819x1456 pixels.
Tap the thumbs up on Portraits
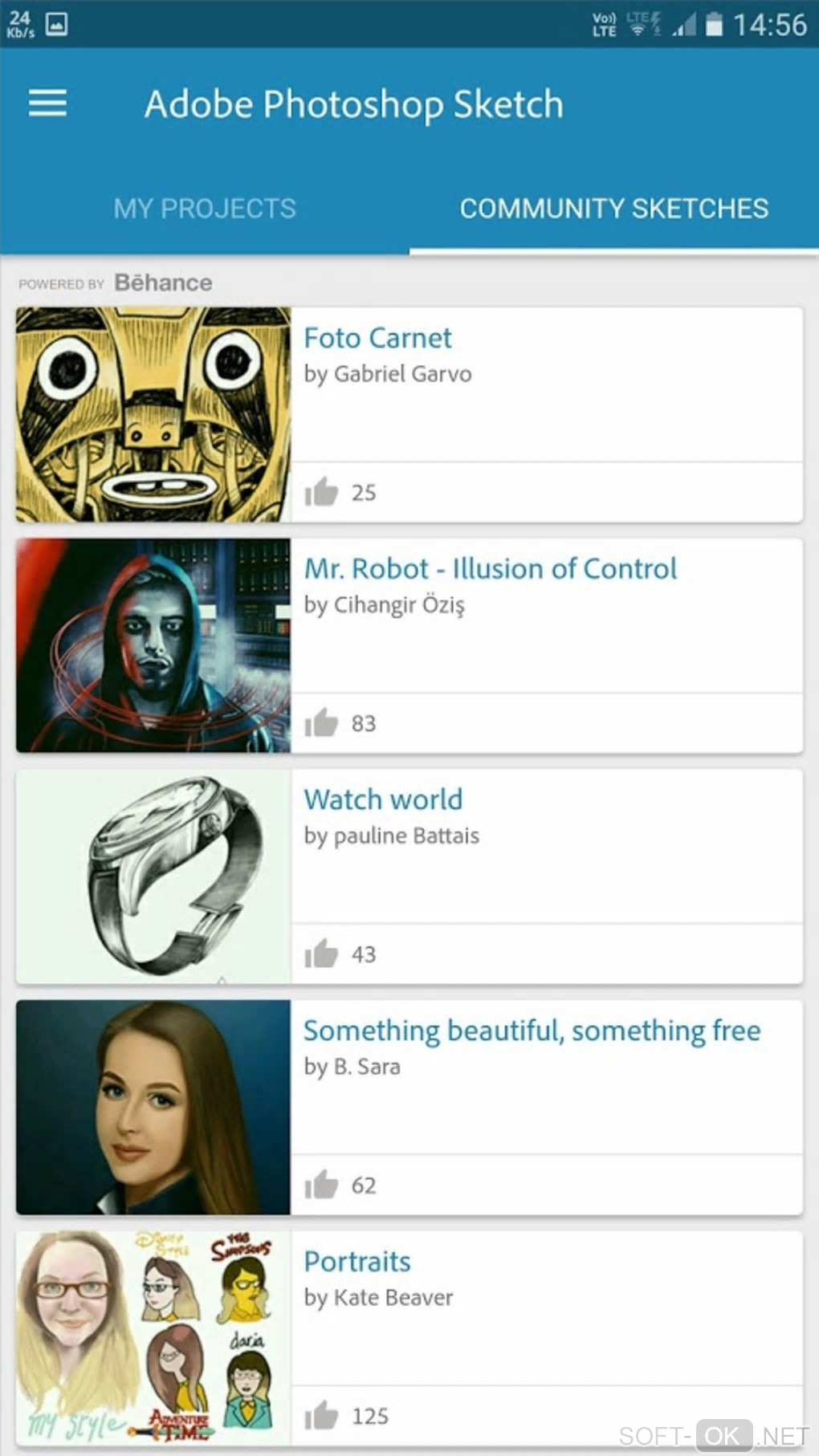click(321, 1416)
